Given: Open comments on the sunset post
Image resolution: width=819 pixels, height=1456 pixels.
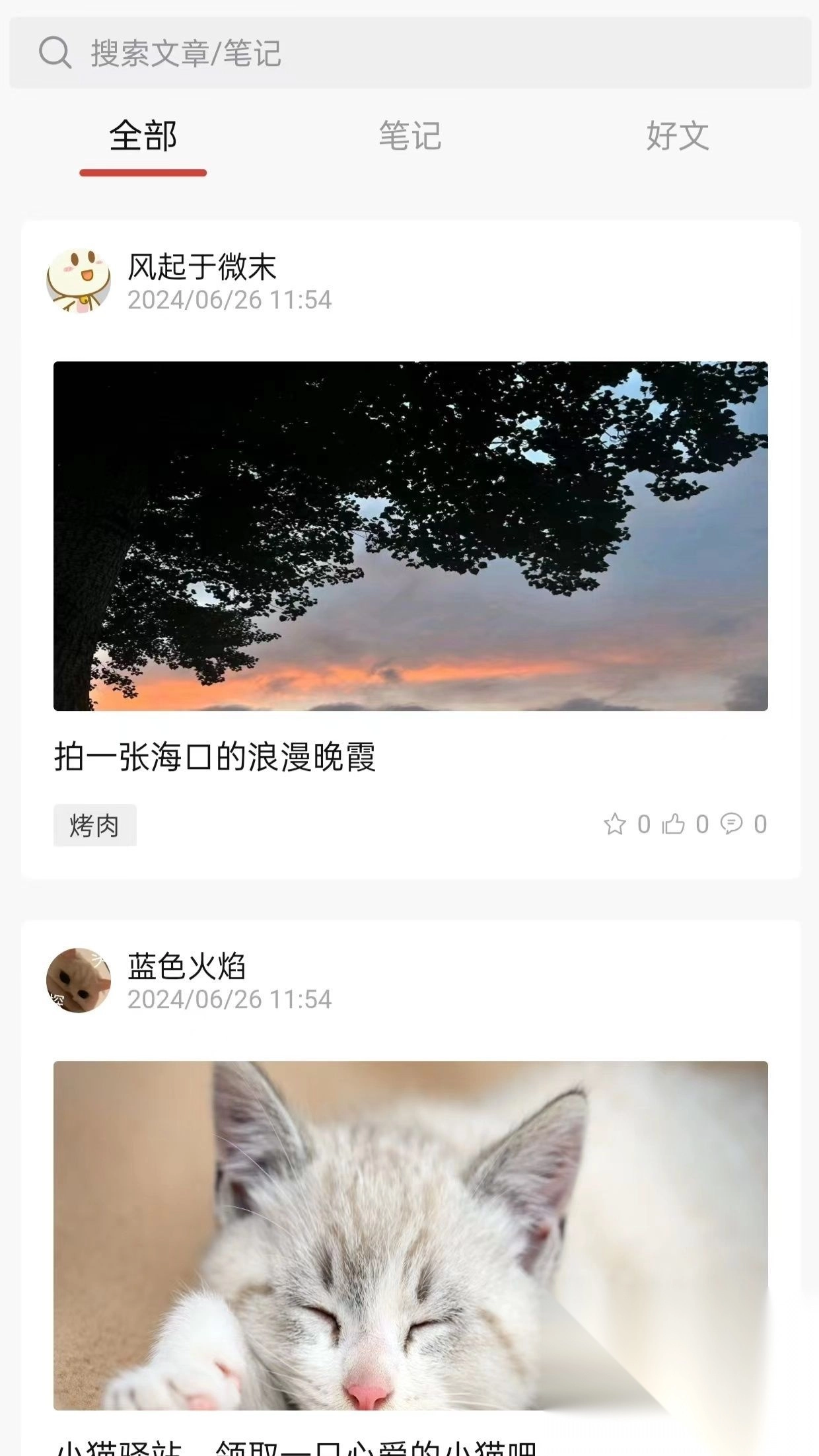Looking at the screenshot, I should 732,824.
